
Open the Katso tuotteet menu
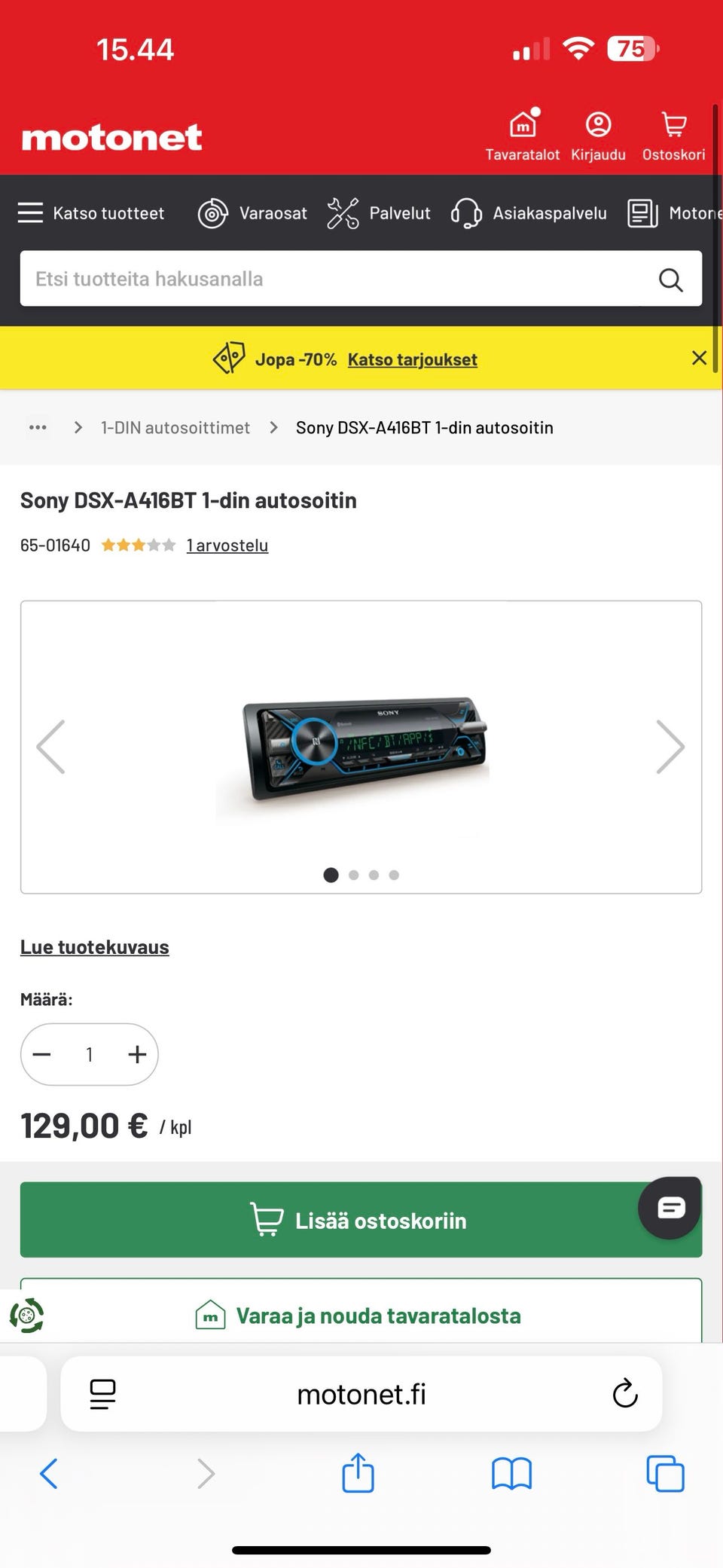[x=91, y=213]
